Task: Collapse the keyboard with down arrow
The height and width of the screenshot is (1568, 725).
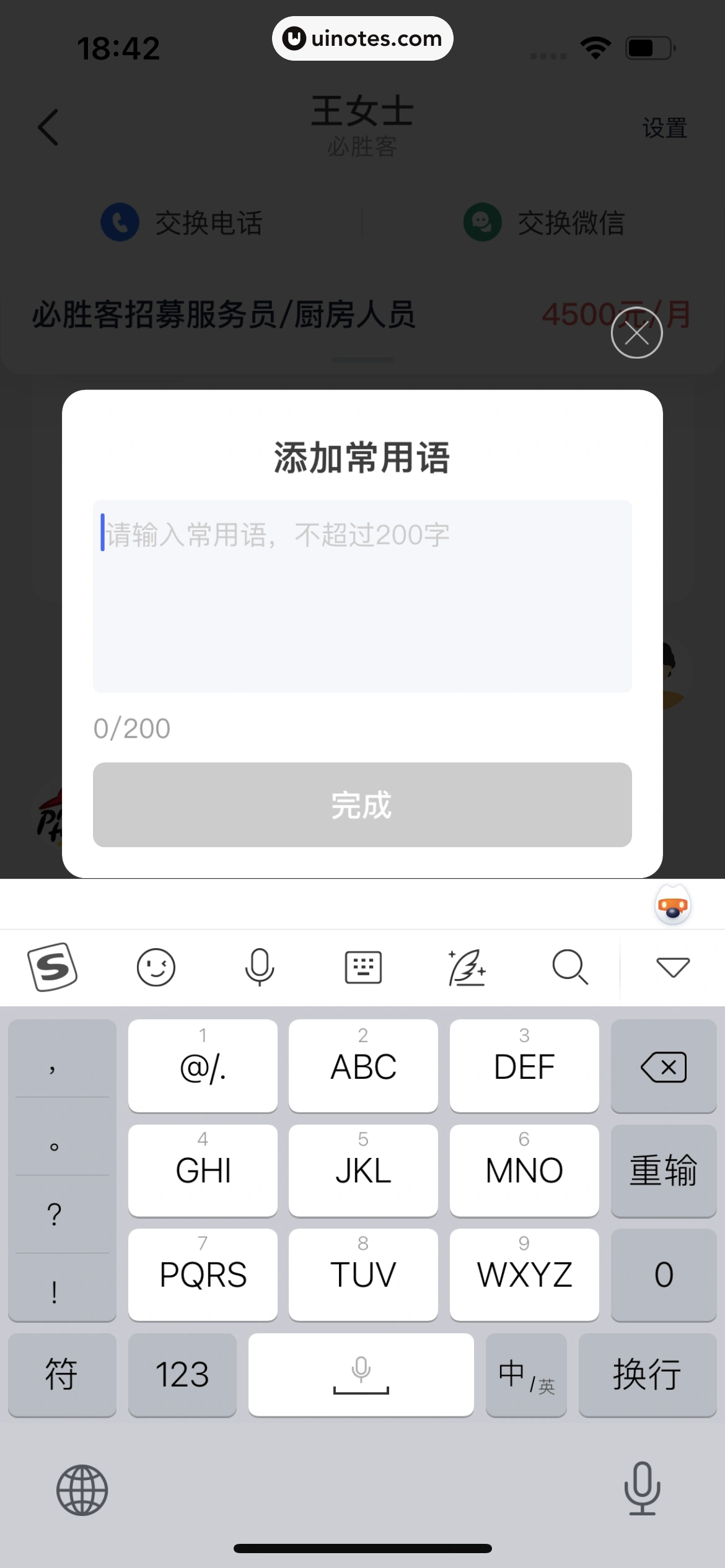Action: 672,967
